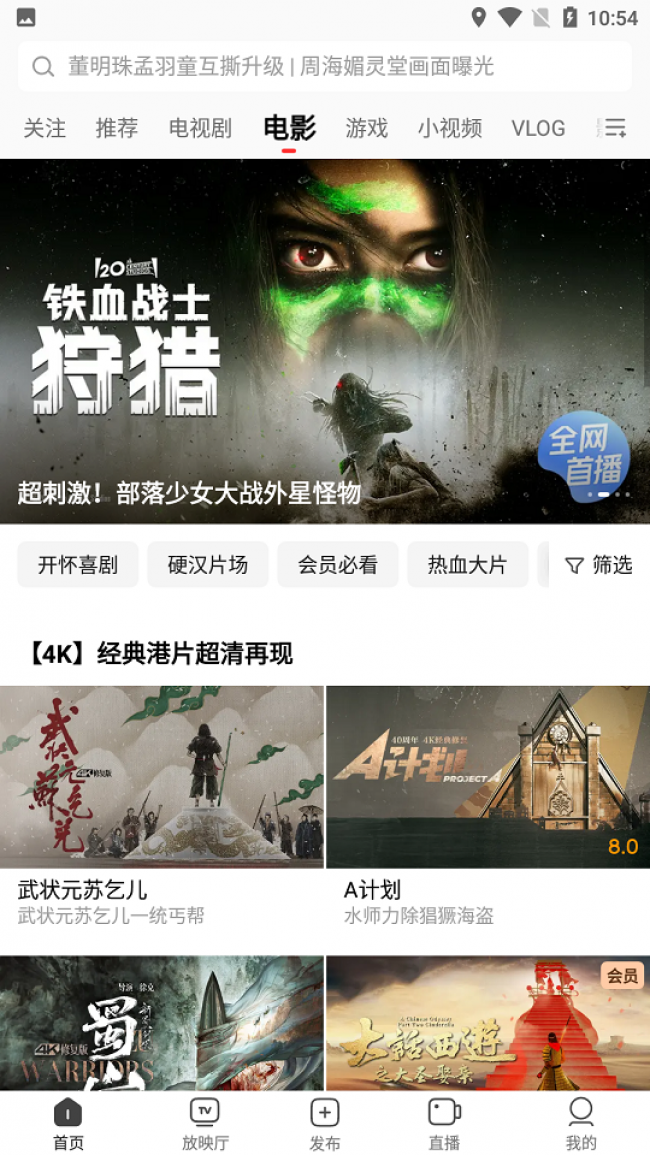Switch to the VLOG tab
The height and width of the screenshot is (1155, 650).
[538, 128]
